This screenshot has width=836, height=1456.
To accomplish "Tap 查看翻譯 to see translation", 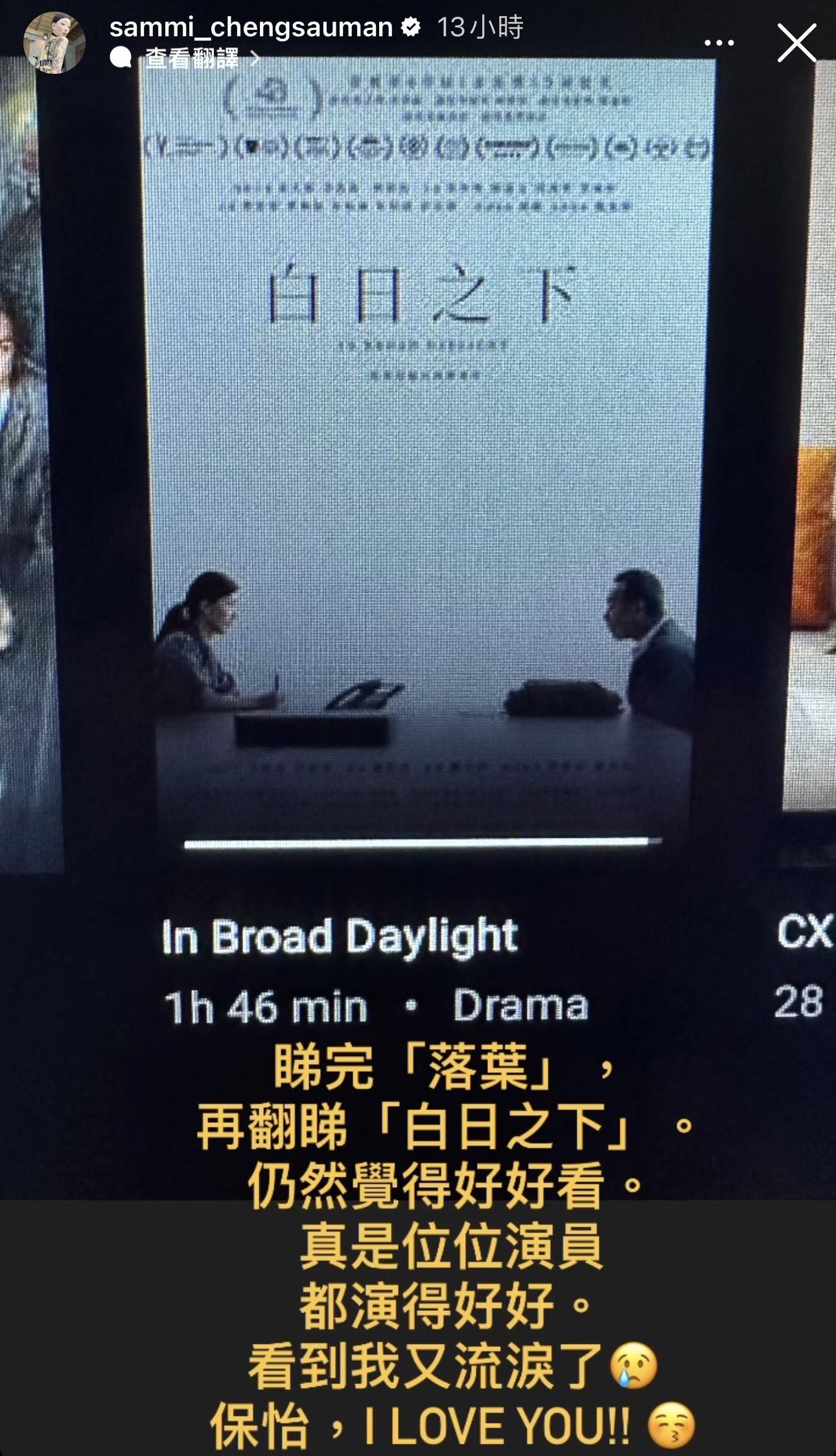I will pyautogui.click(x=192, y=59).
